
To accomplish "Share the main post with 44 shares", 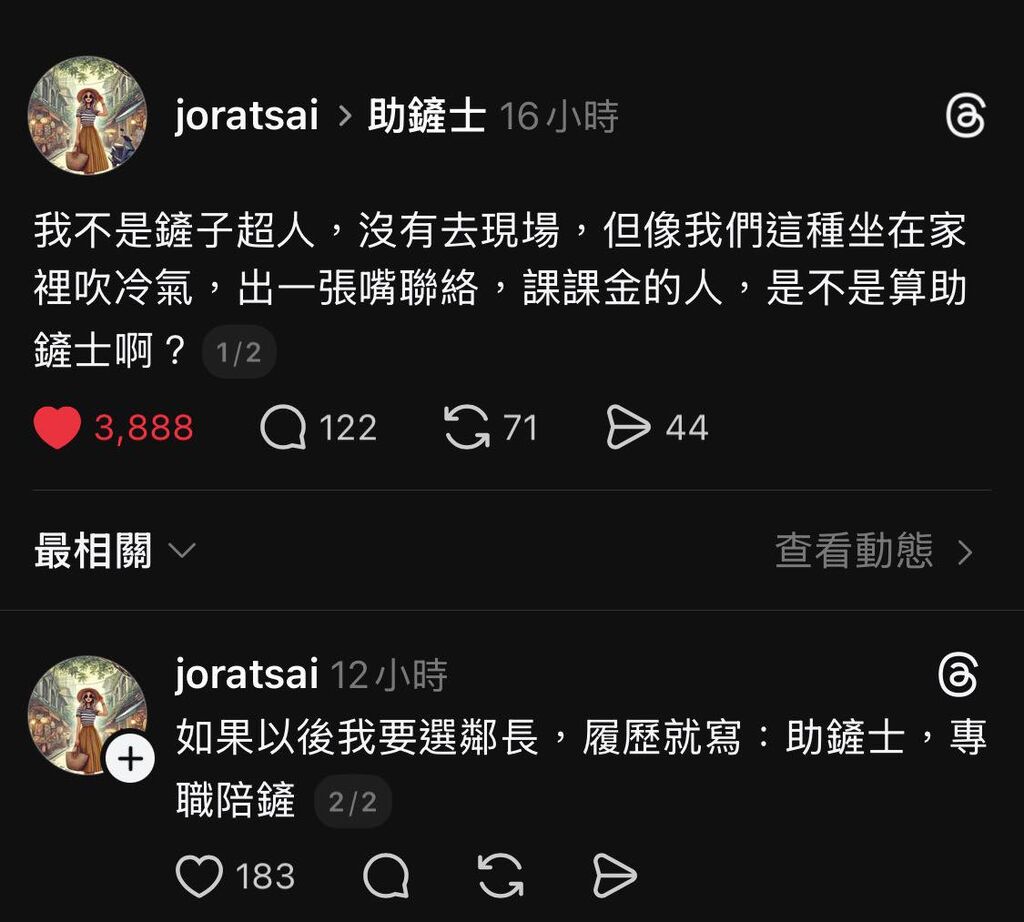I will [x=628, y=429].
